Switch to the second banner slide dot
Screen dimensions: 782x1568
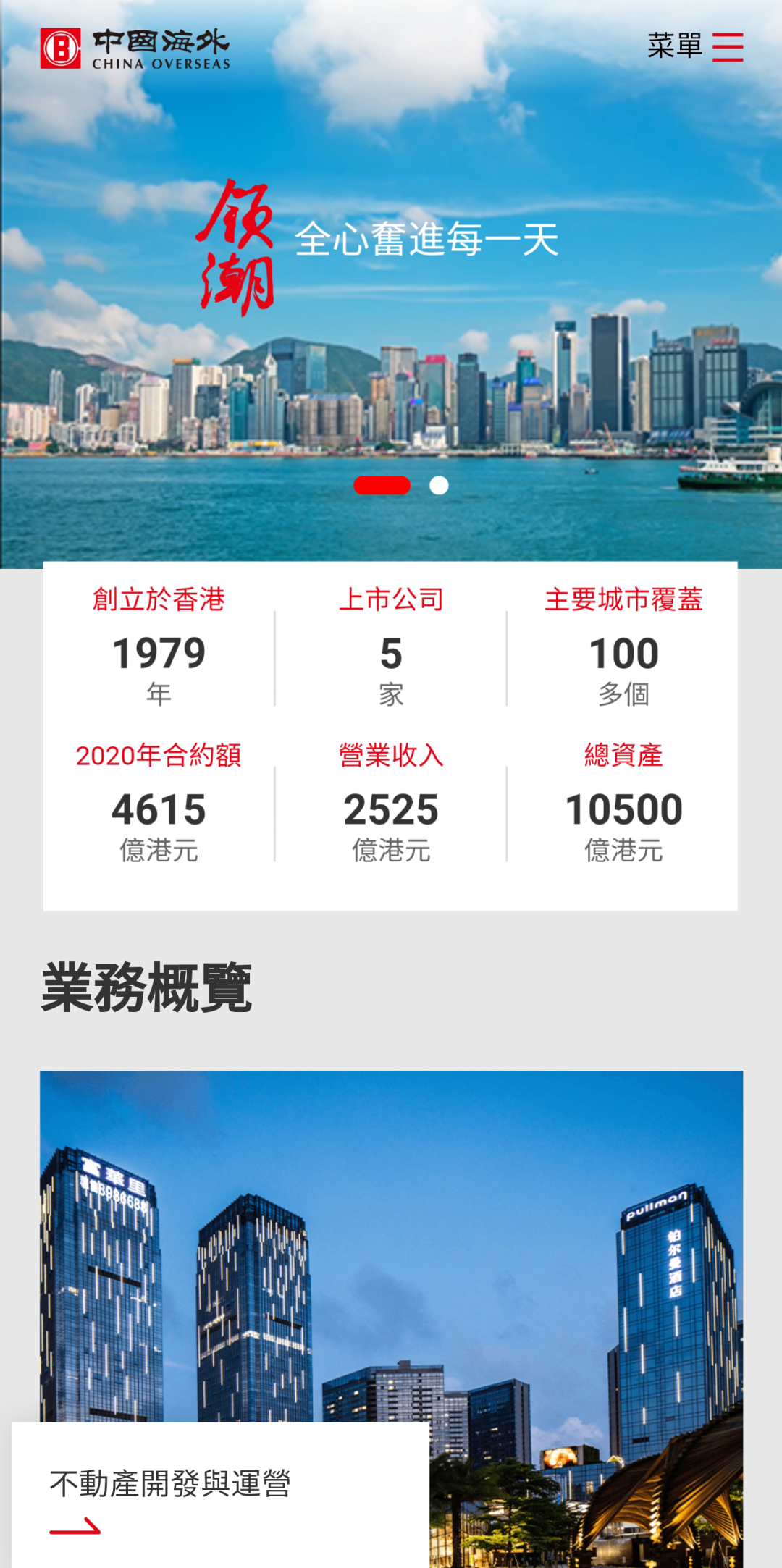tap(439, 486)
